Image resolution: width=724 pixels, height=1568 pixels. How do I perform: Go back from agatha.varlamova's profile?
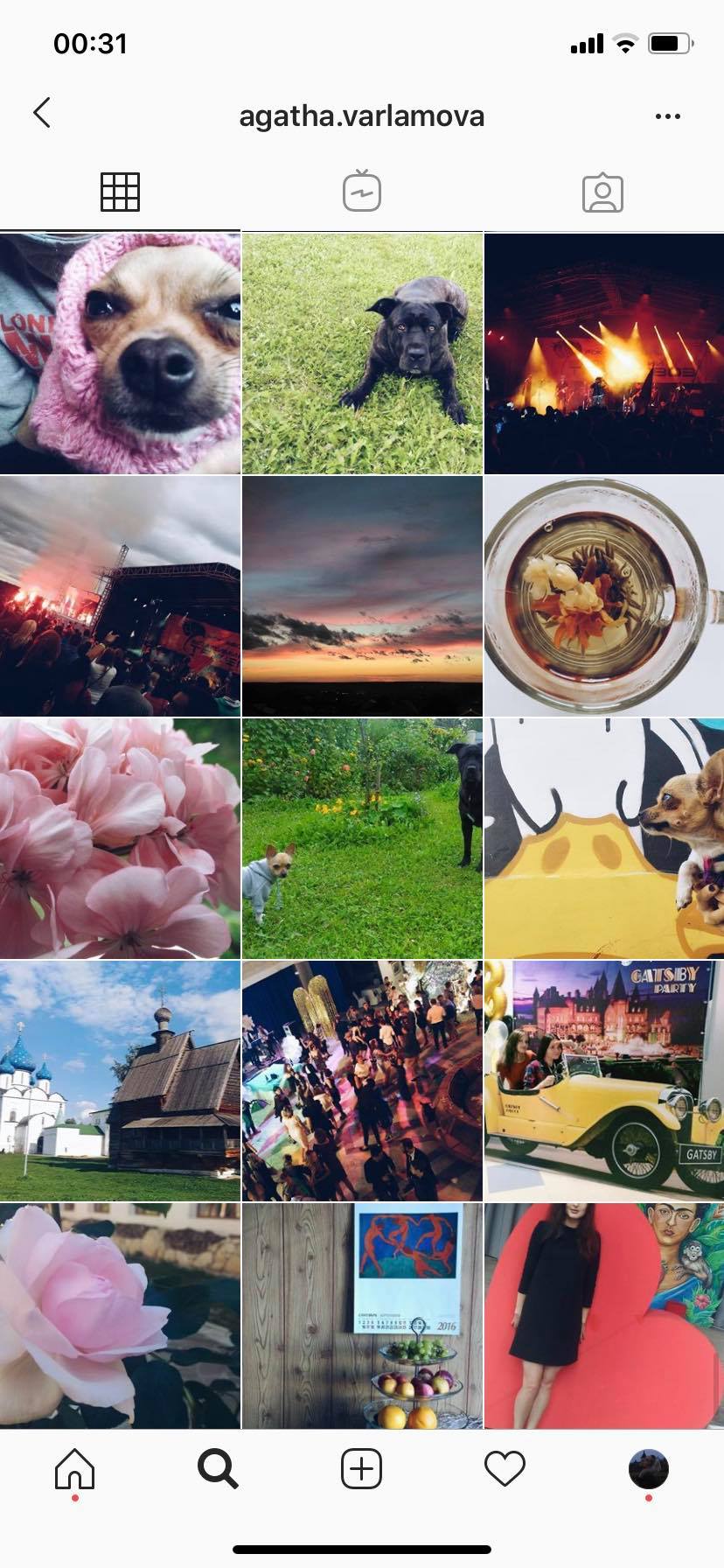(42, 113)
